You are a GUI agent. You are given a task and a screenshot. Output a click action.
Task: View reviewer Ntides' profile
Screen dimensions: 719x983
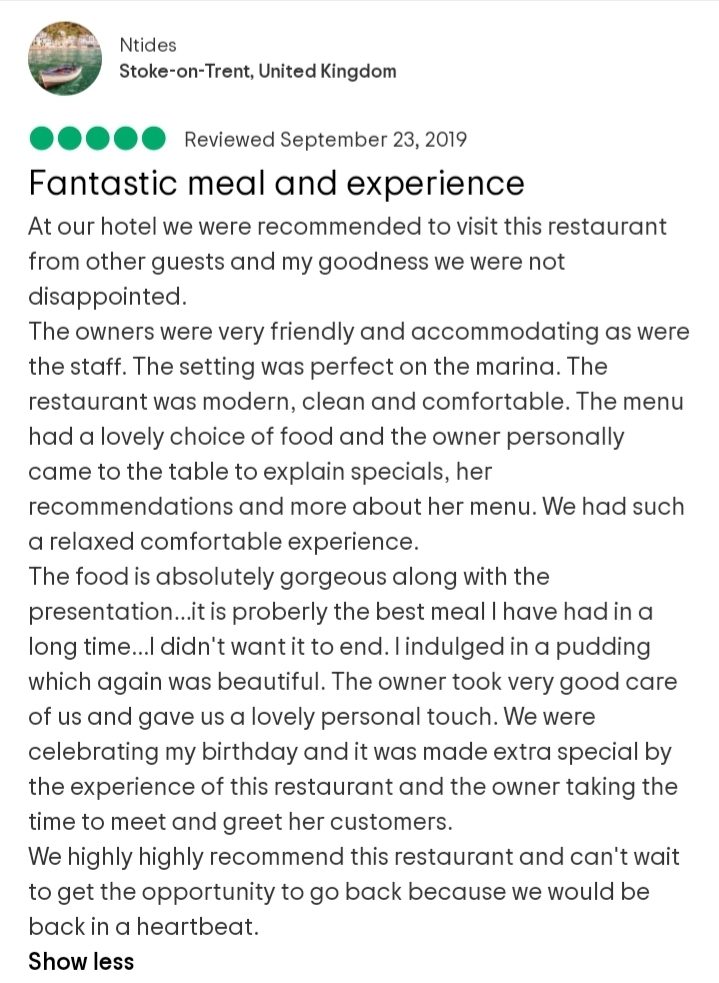pos(146,44)
